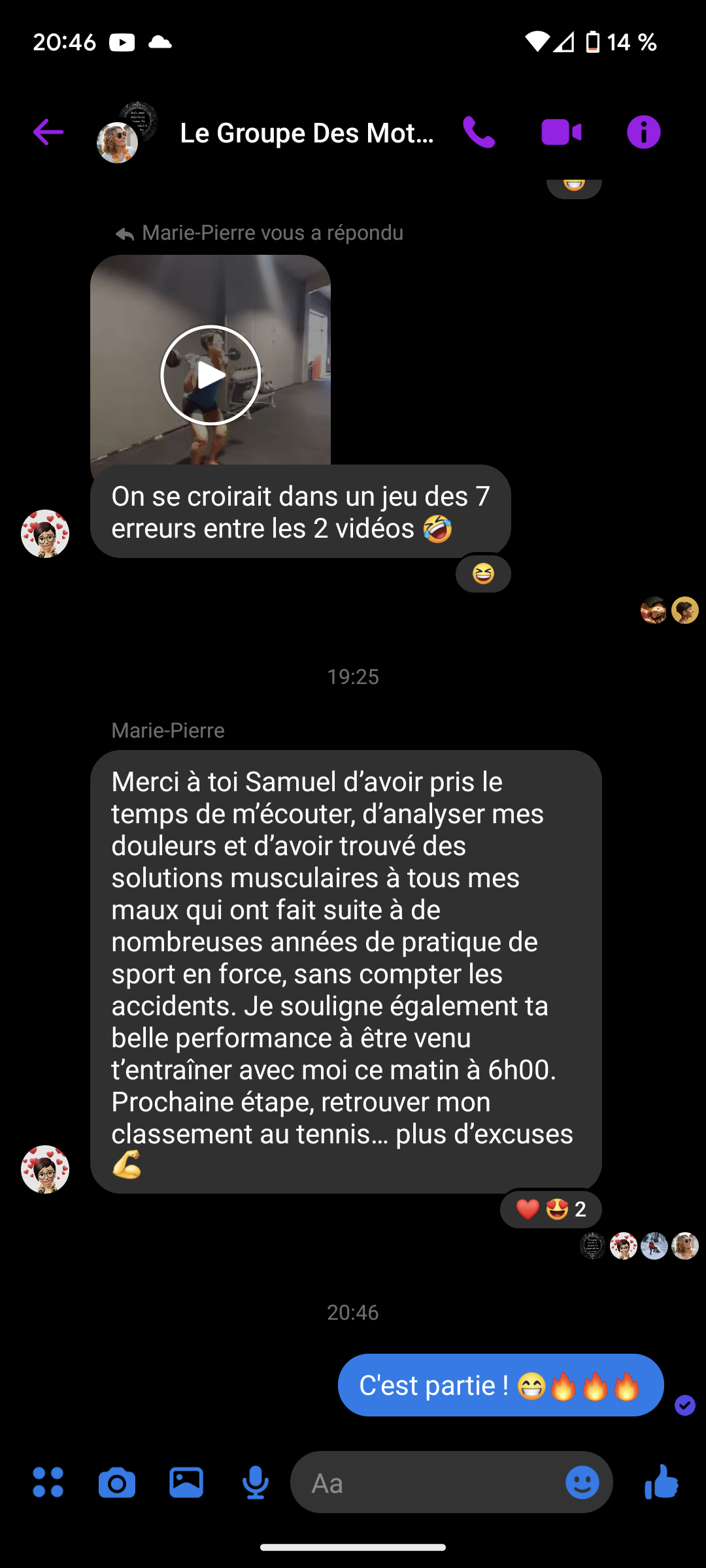The height and width of the screenshot is (1568, 706).
Task: Open the camera to take a photo
Action: click(x=117, y=1482)
